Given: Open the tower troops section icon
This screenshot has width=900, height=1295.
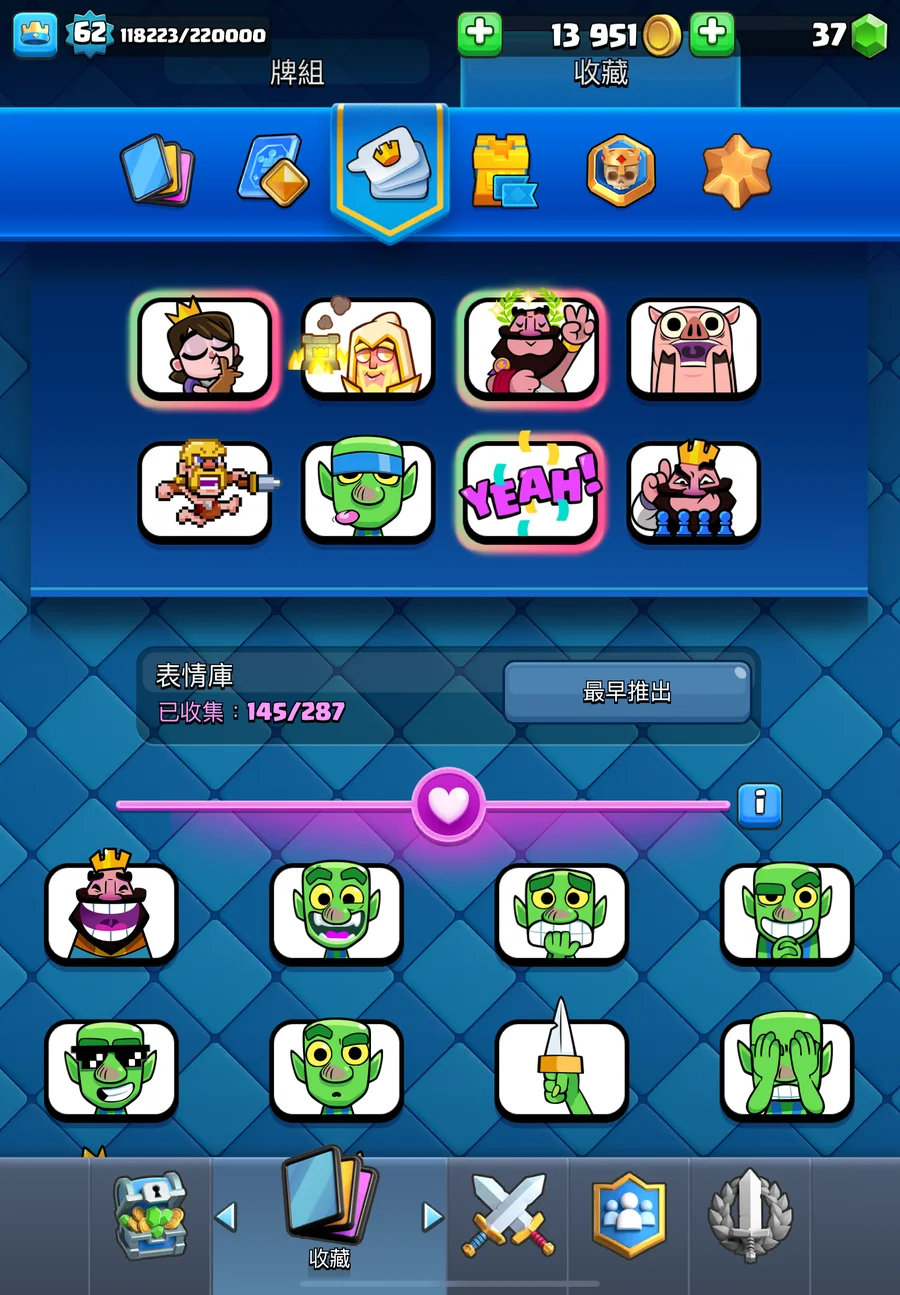Looking at the screenshot, I should [x=503, y=172].
